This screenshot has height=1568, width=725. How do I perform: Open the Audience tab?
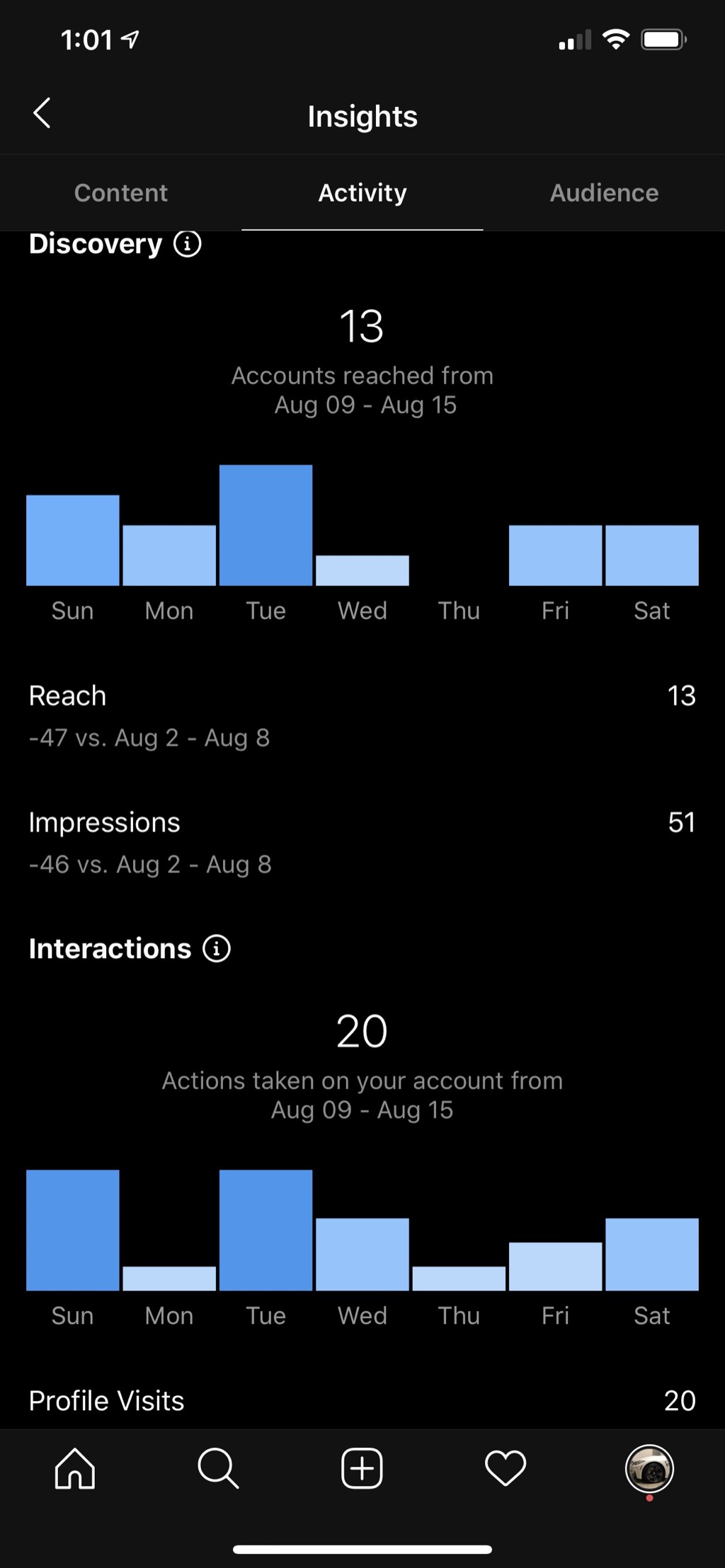coord(603,192)
